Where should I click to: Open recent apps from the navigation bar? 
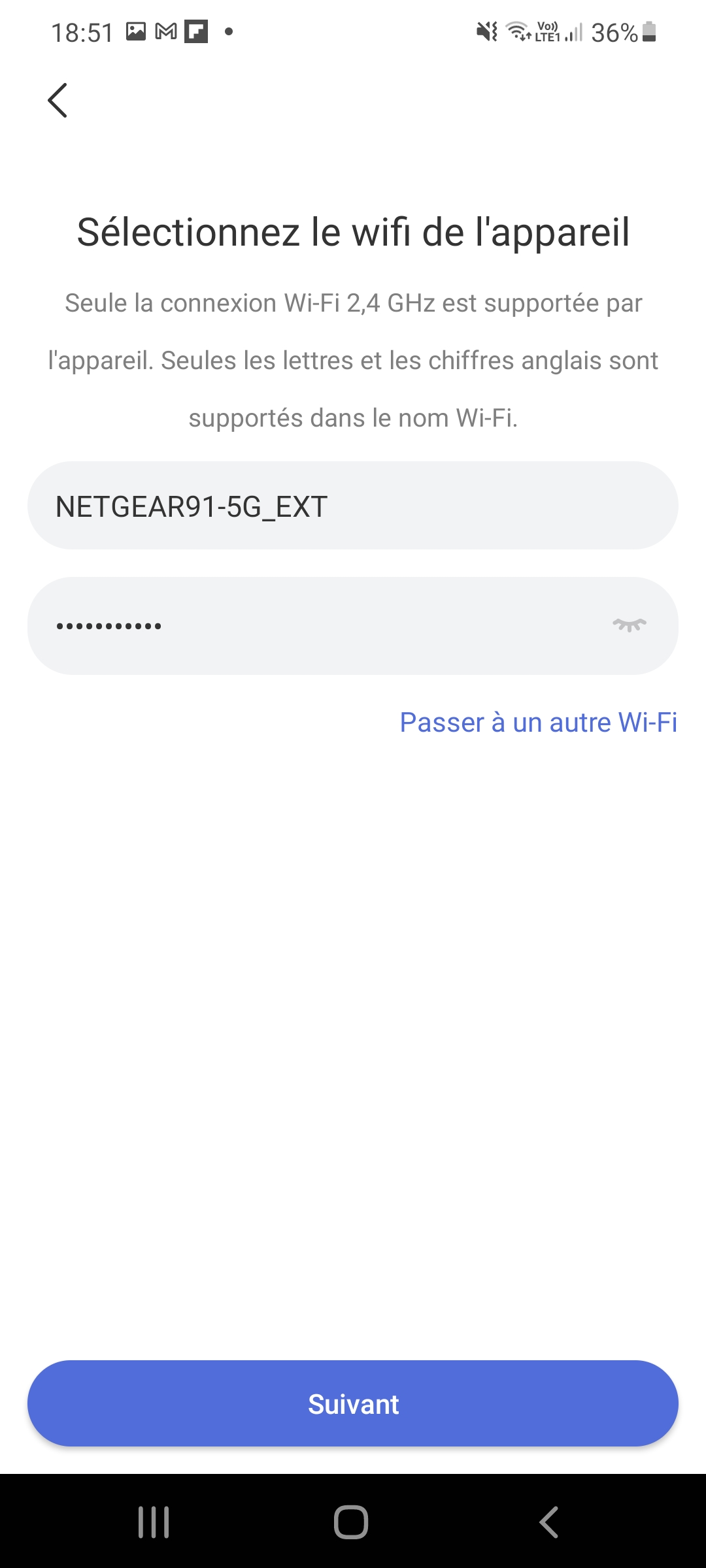(154, 1522)
